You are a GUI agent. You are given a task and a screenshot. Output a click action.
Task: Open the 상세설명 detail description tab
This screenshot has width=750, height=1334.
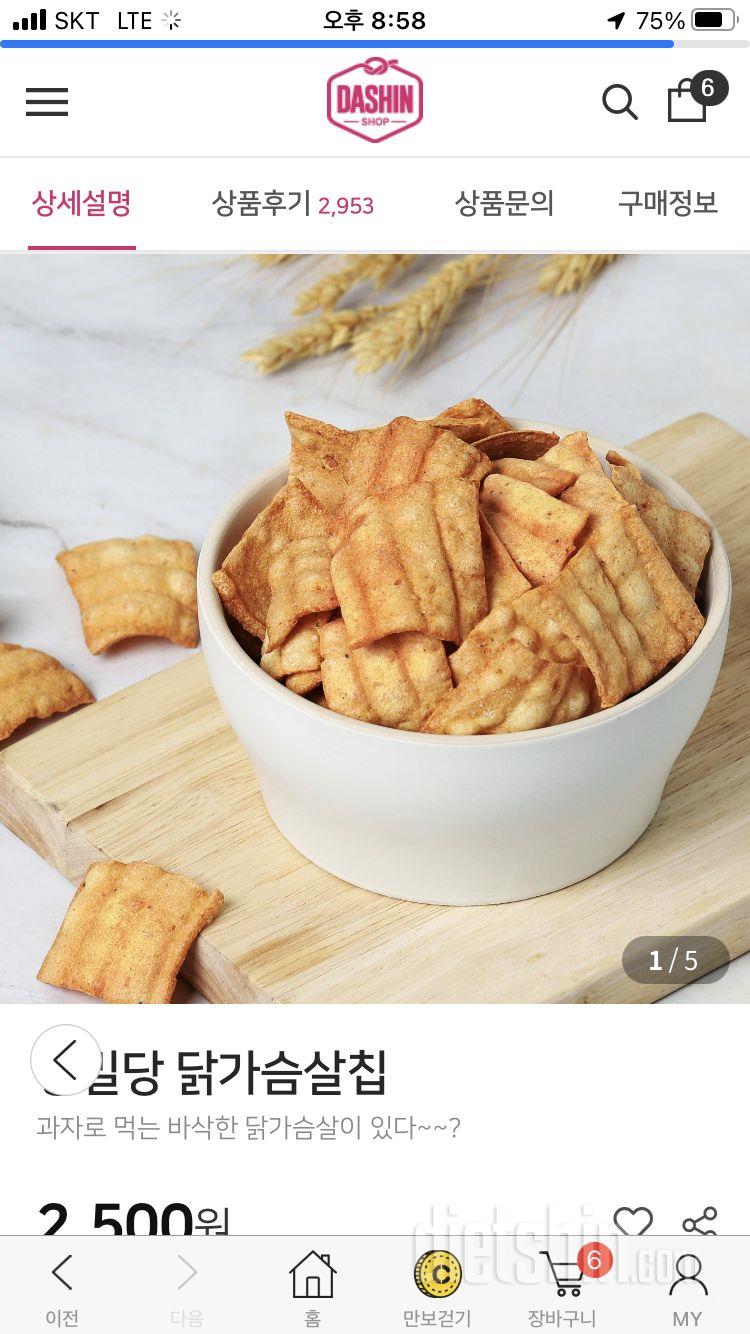coord(81,204)
